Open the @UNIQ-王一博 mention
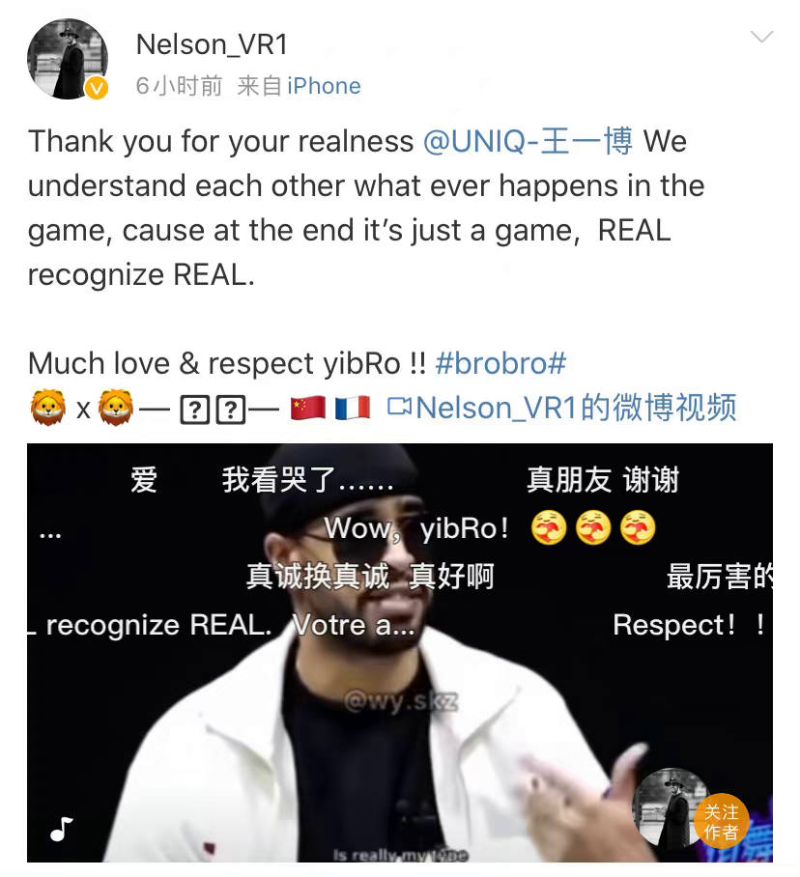Viewport: 800px width, 877px height. (x=528, y=141)
